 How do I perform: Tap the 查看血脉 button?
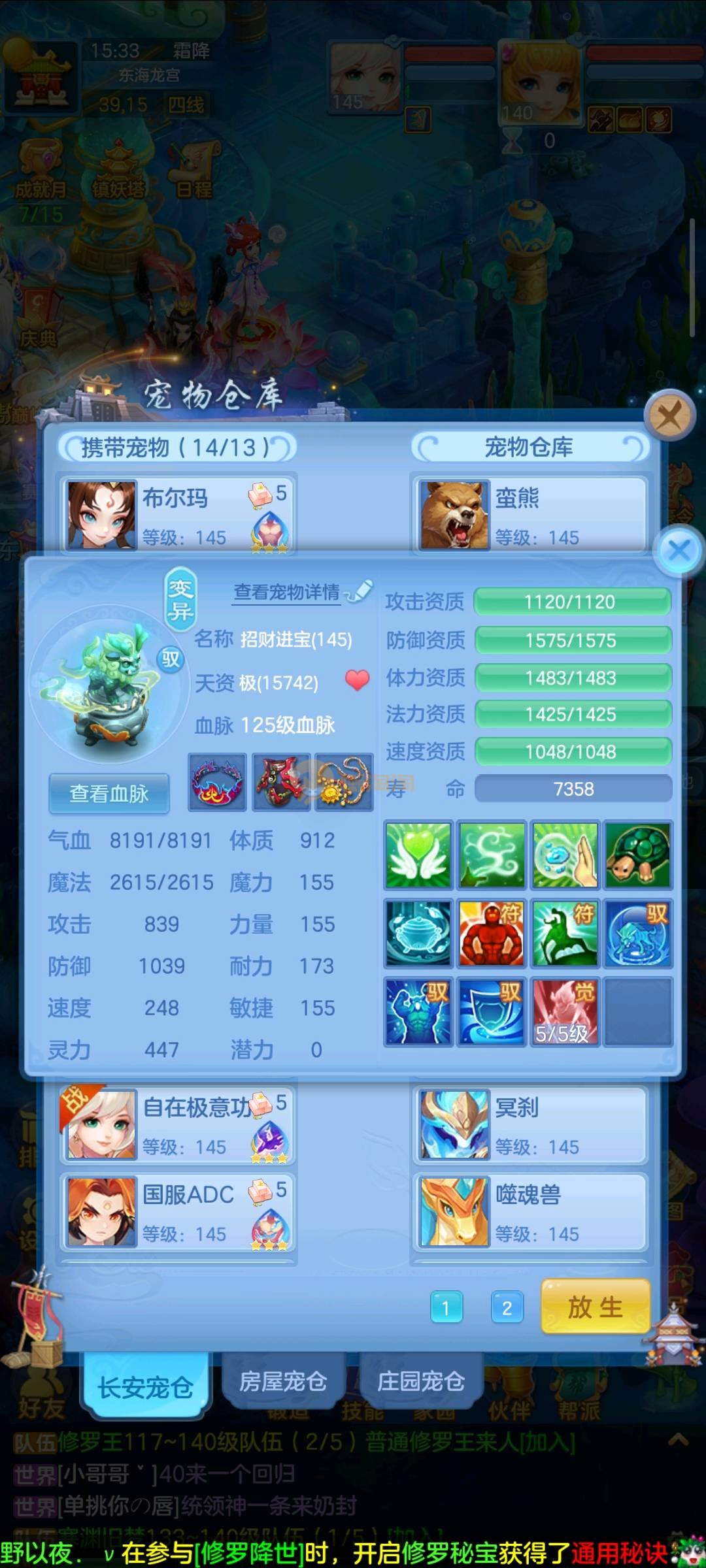click(109, 794)
